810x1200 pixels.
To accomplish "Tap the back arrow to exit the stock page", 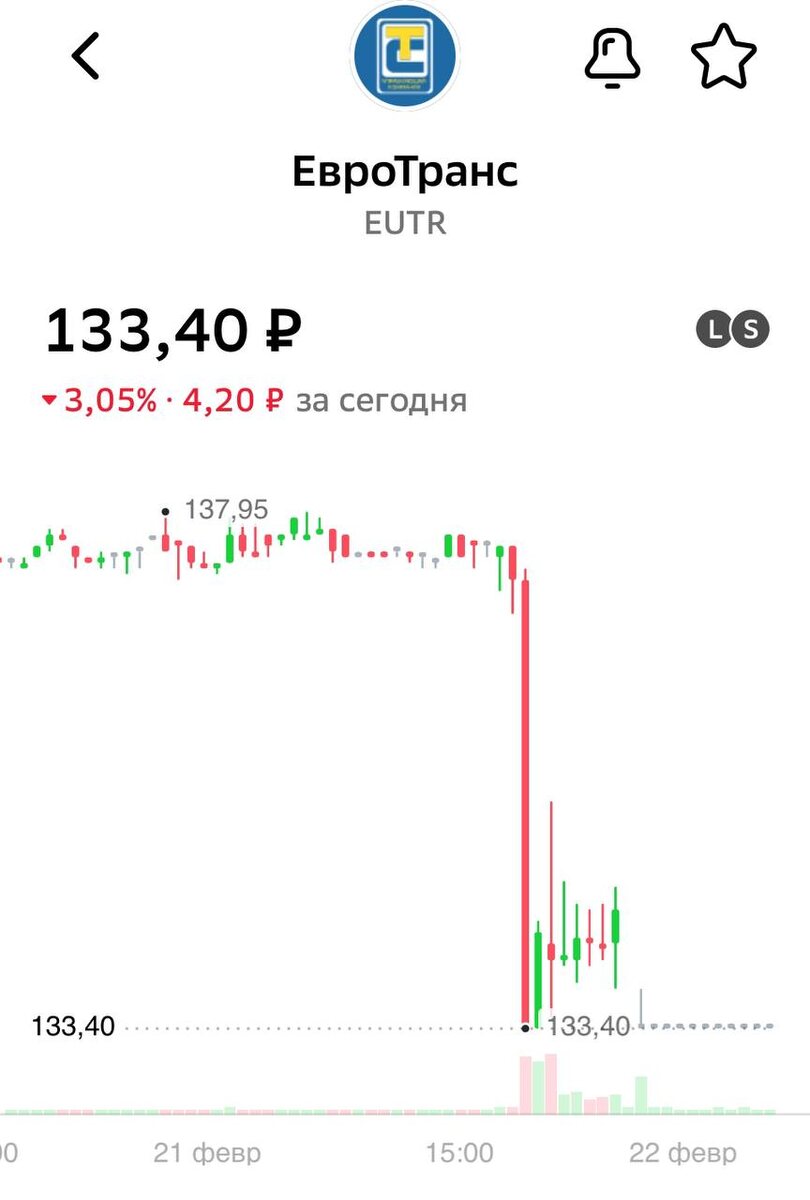I will coord(87,55).
